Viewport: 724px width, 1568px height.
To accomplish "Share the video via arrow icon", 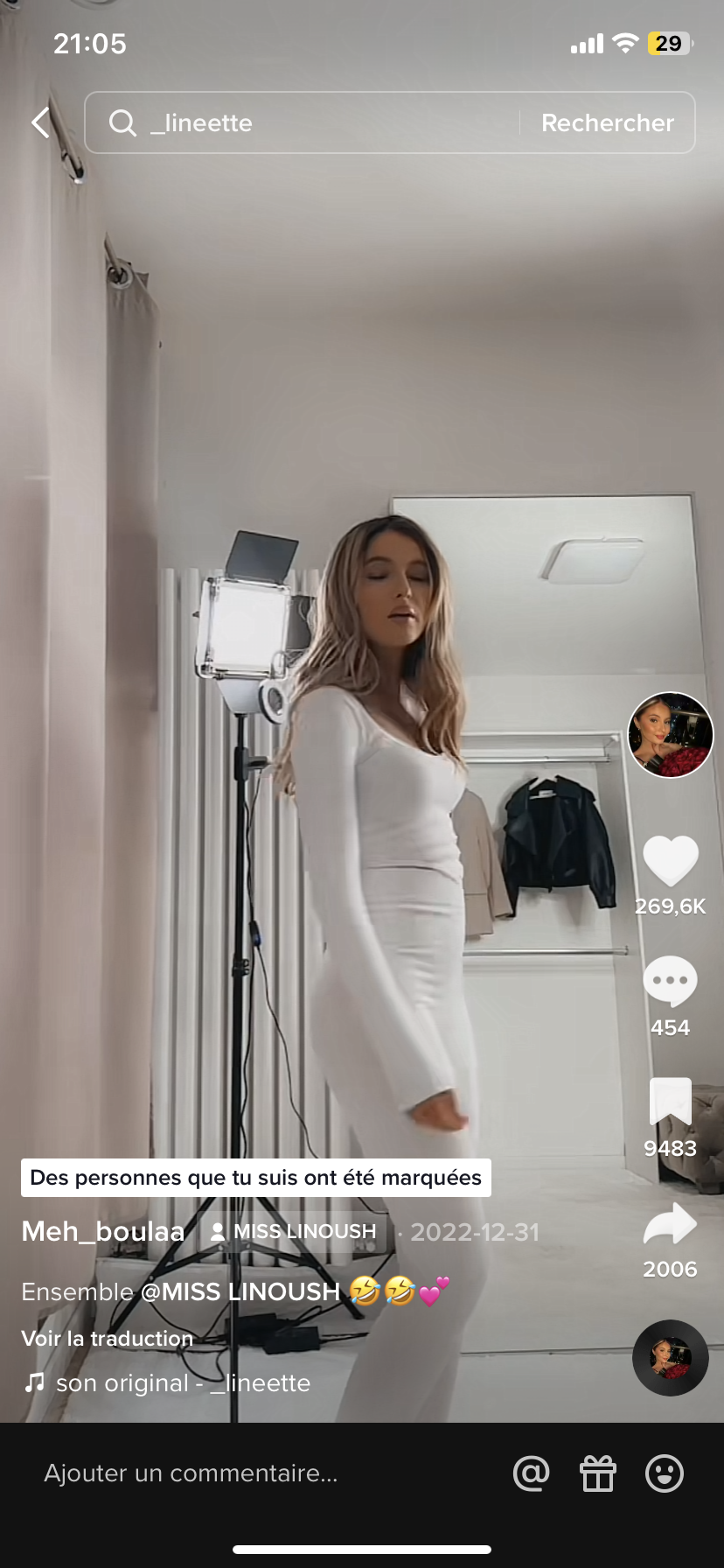I will (671, 1224).
